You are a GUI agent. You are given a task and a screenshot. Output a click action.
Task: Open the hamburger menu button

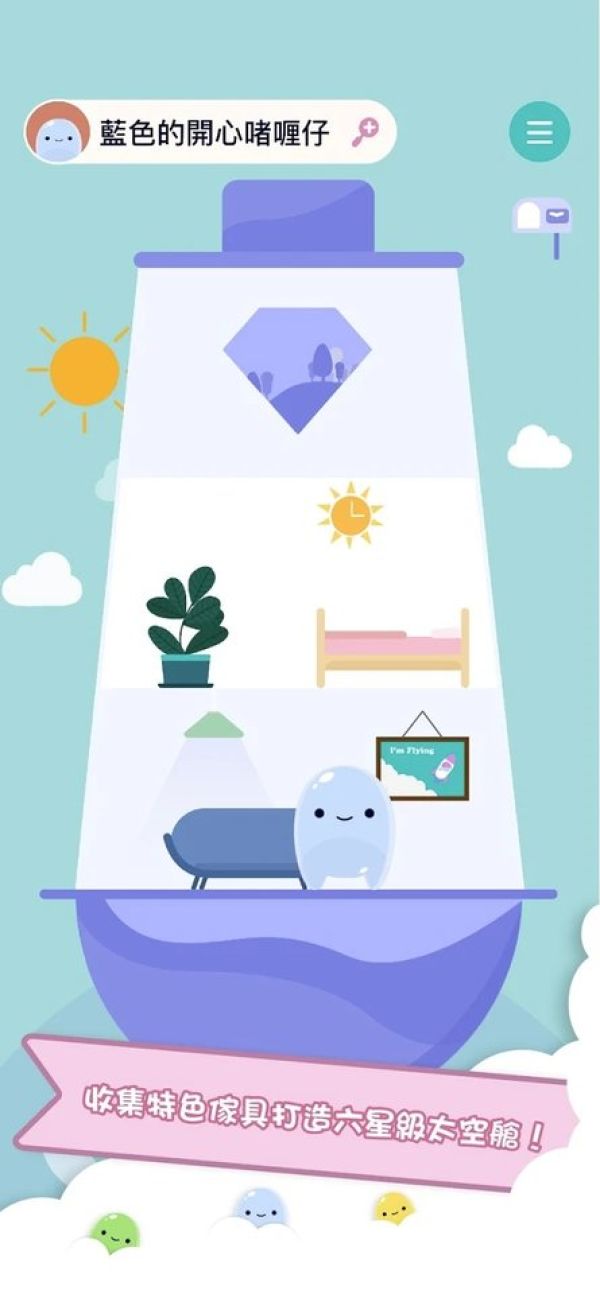pos(540,132)
